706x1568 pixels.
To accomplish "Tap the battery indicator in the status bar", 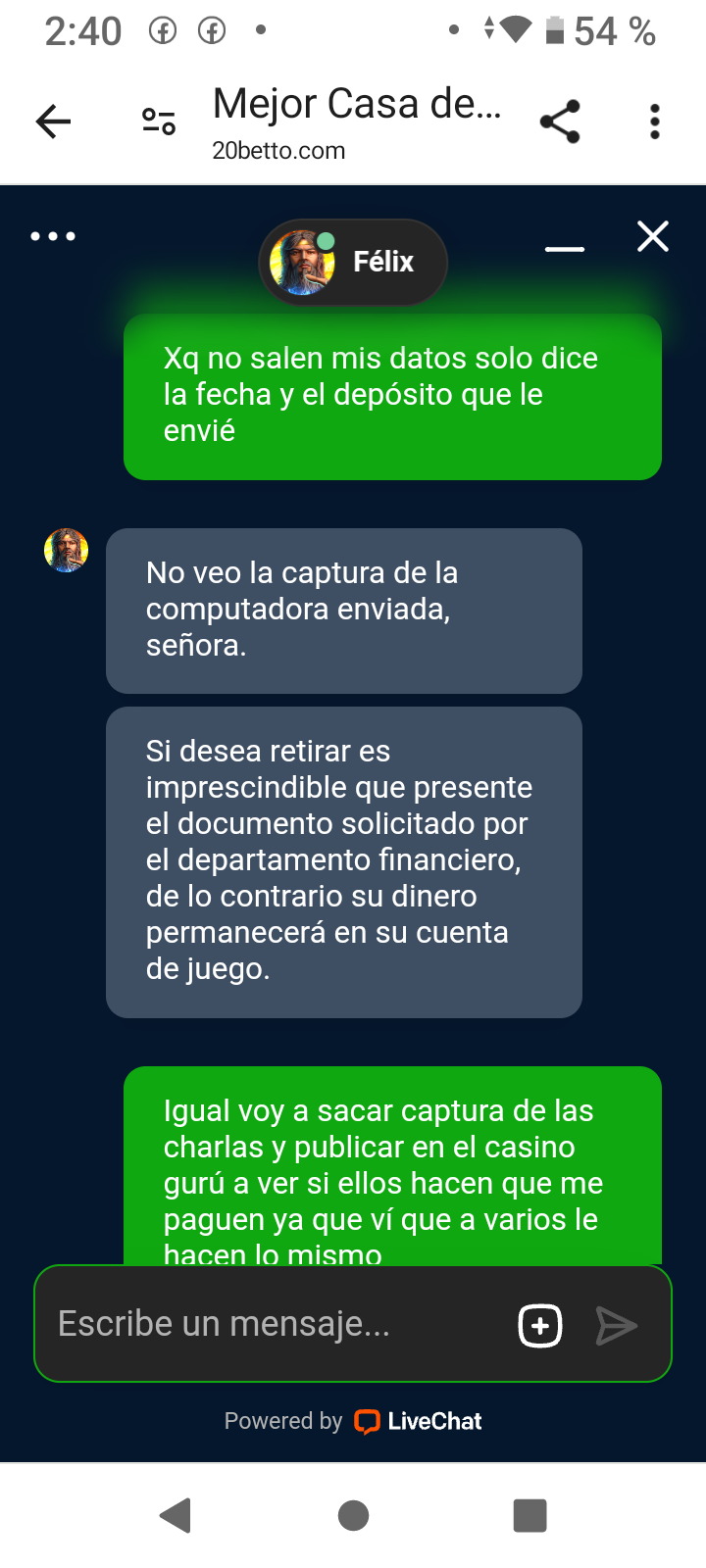I will [x=555, y=29].
